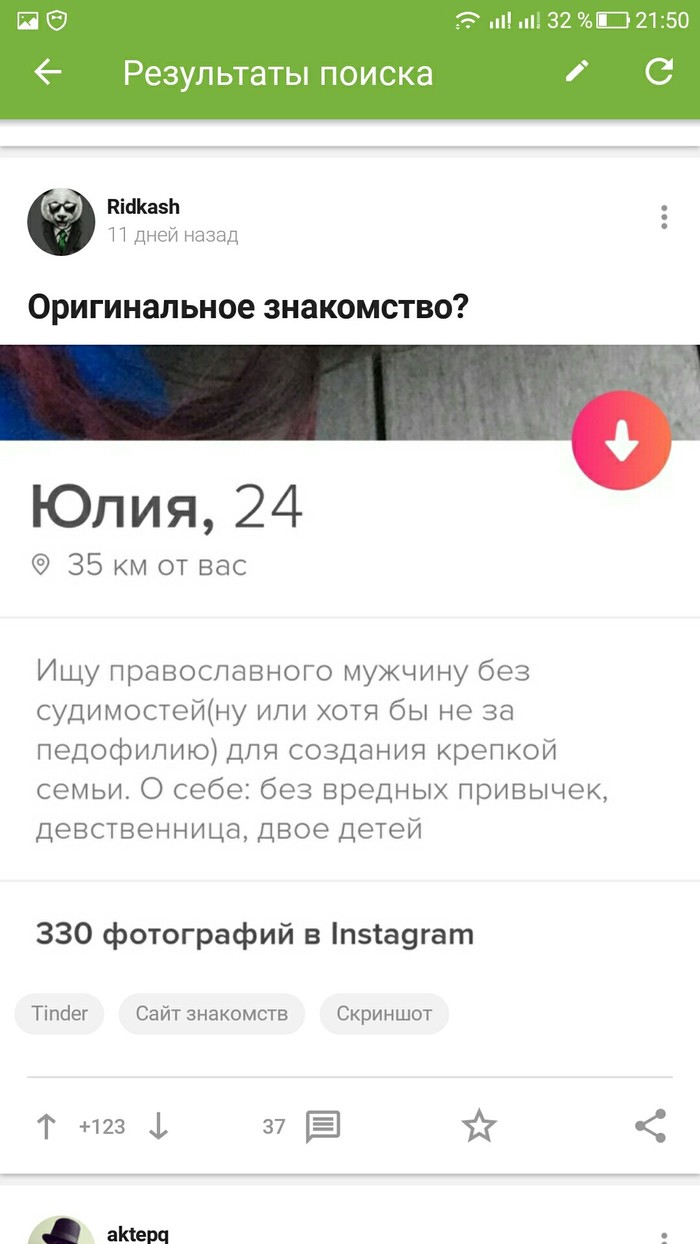Tap the pencil edit icon
This screenshot has height=1244, width=700.
(577, 72)
